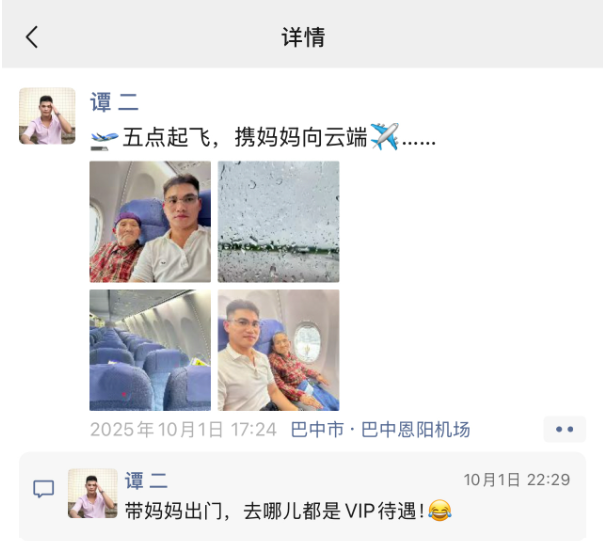The width and height of the screenshot is (603, 541).
Task: View the photo with mom in purple hat
Action: coord(150,222)
